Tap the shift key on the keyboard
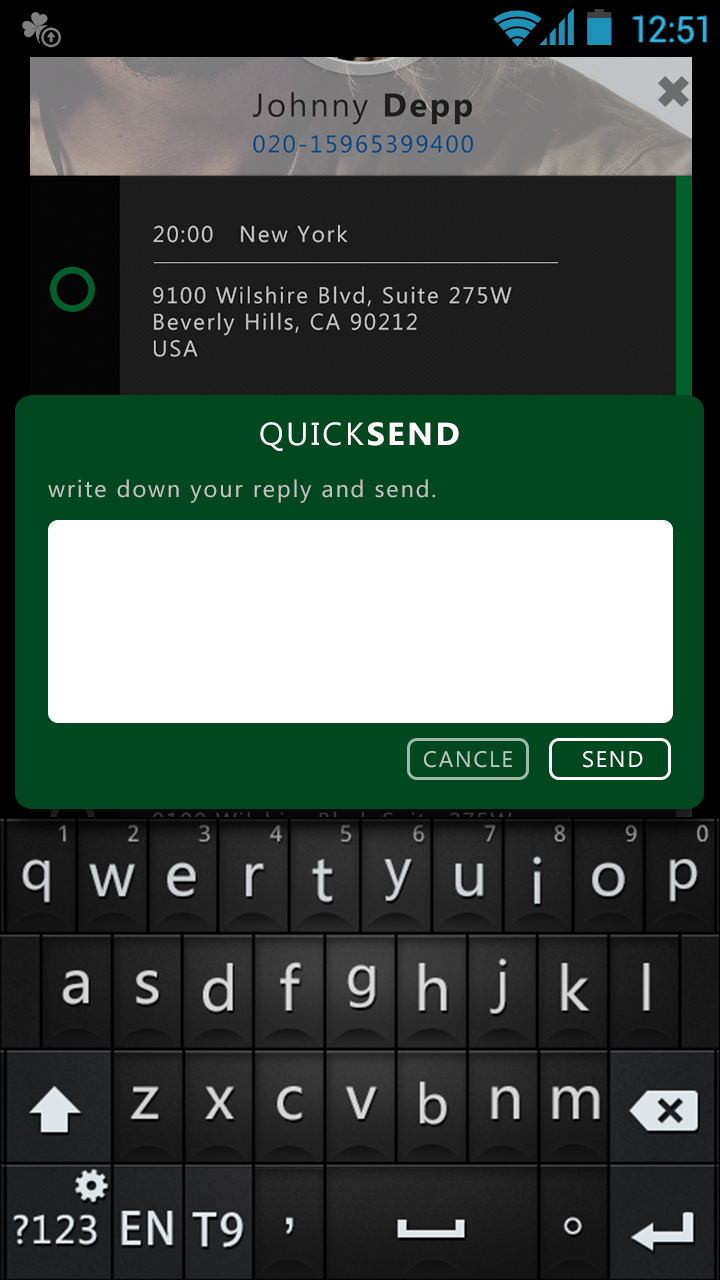Viewport: 720px width, 1280px height. click(x=56, y=1108)
